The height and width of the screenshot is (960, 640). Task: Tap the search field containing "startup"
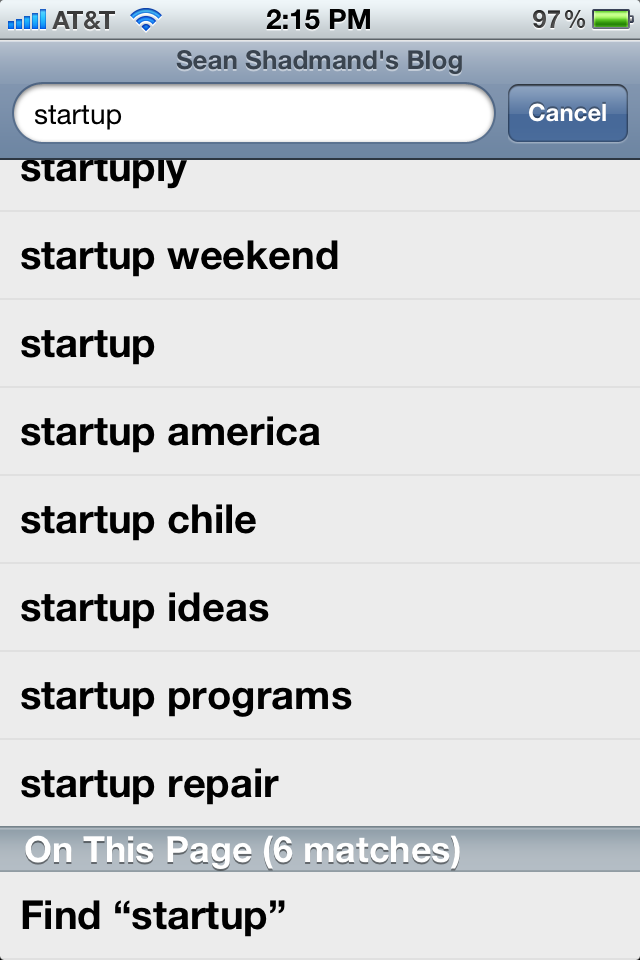tap(253, 114)
